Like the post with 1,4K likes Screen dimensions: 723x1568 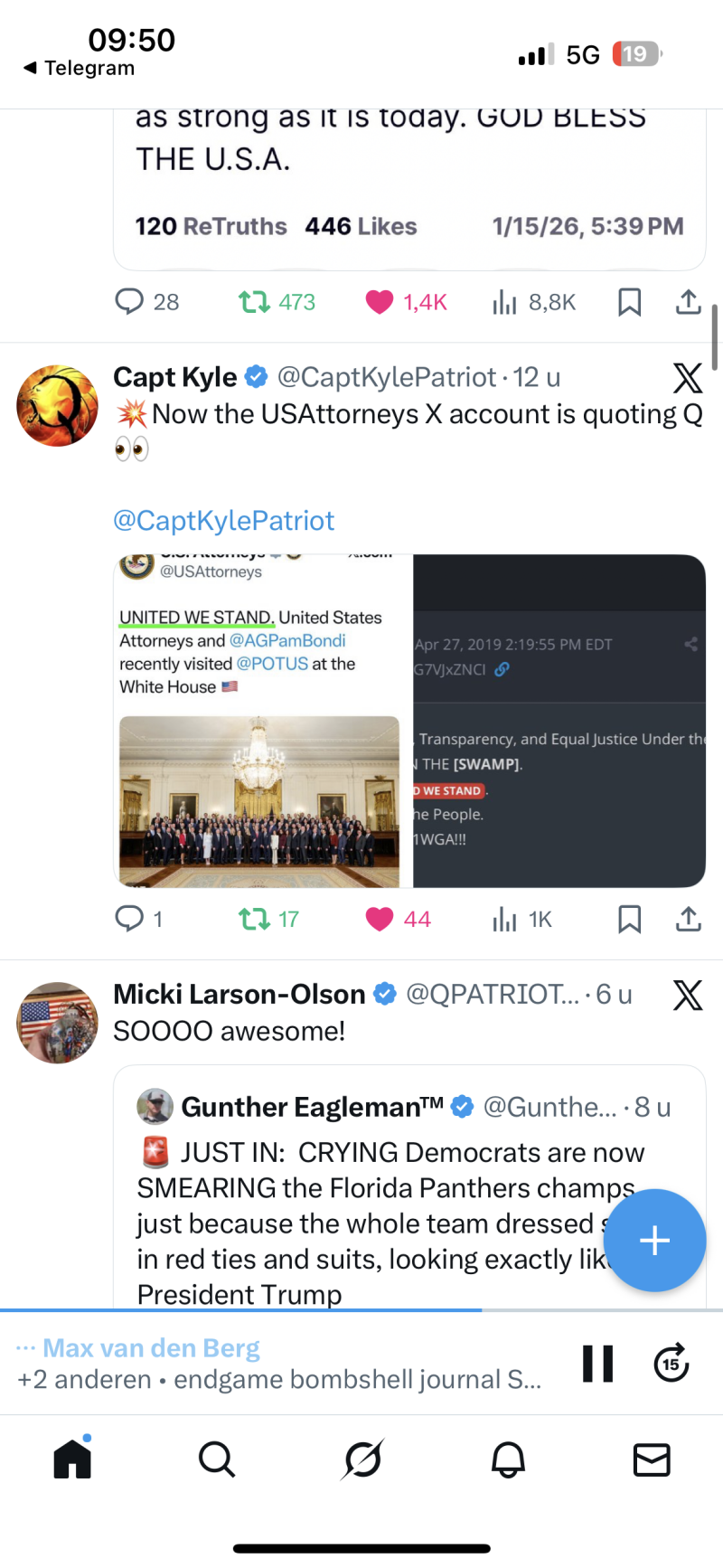coord(380,302)
